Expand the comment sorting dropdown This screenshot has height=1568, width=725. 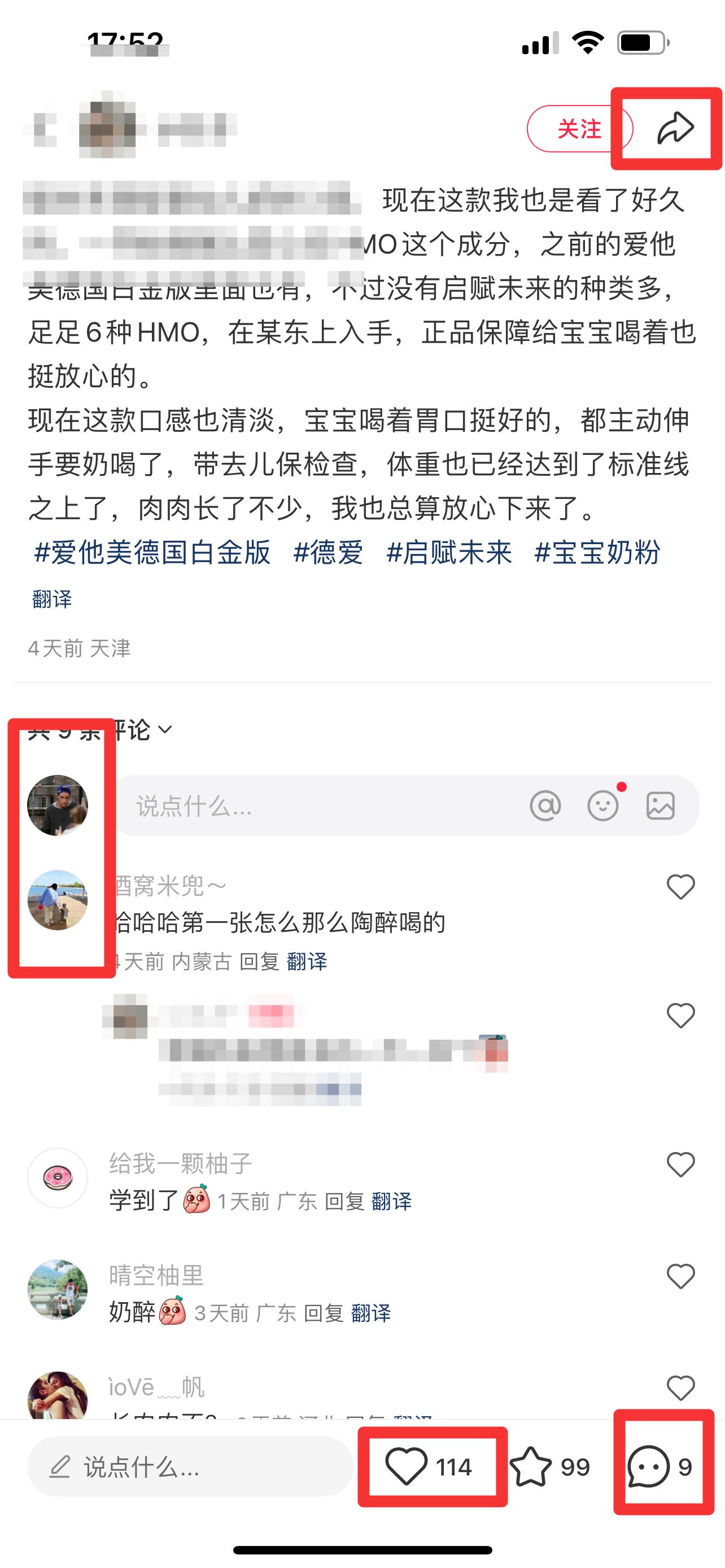click(100, 729)
